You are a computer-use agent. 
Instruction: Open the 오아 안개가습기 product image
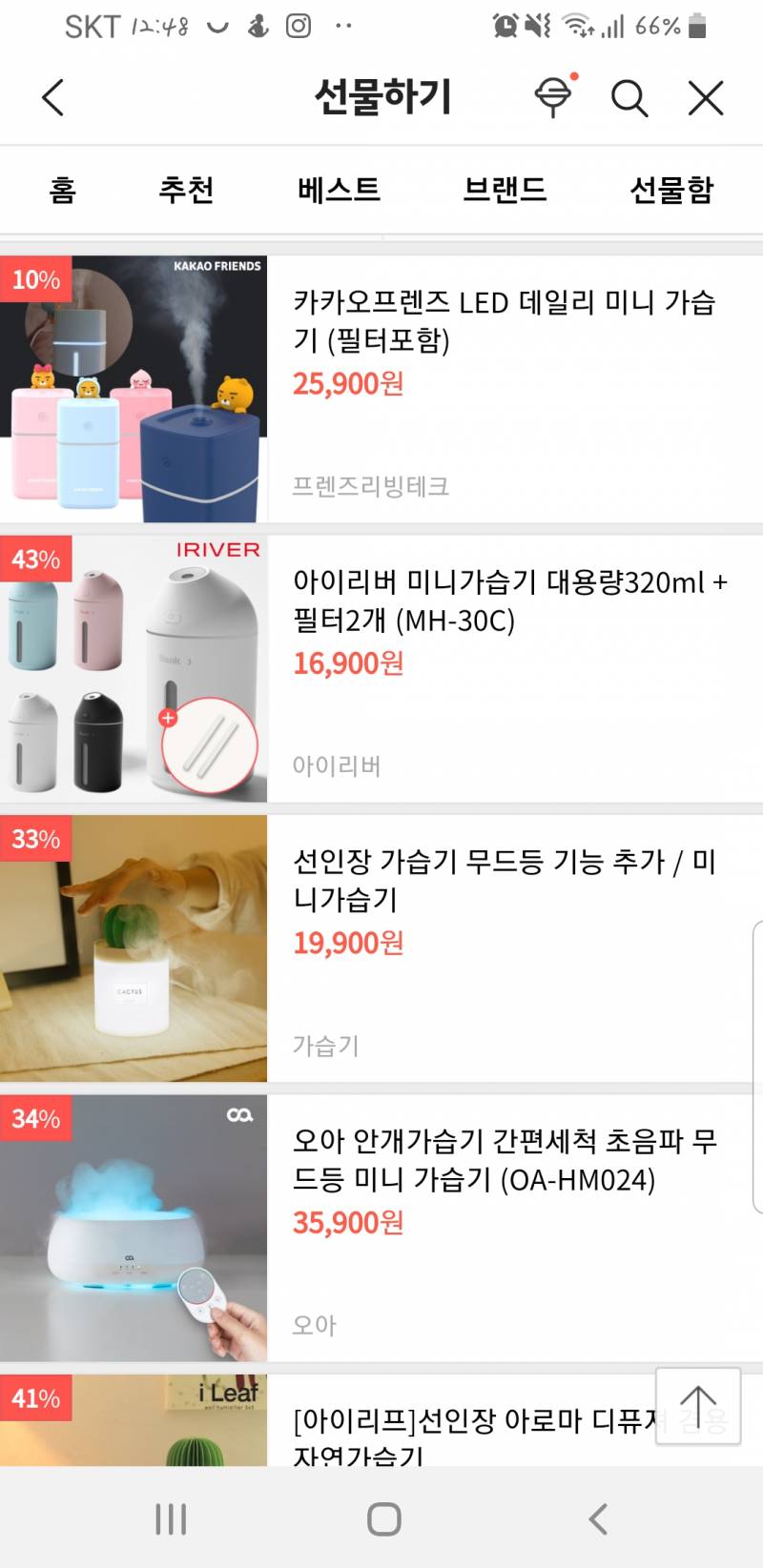(x=134, y=1227)
